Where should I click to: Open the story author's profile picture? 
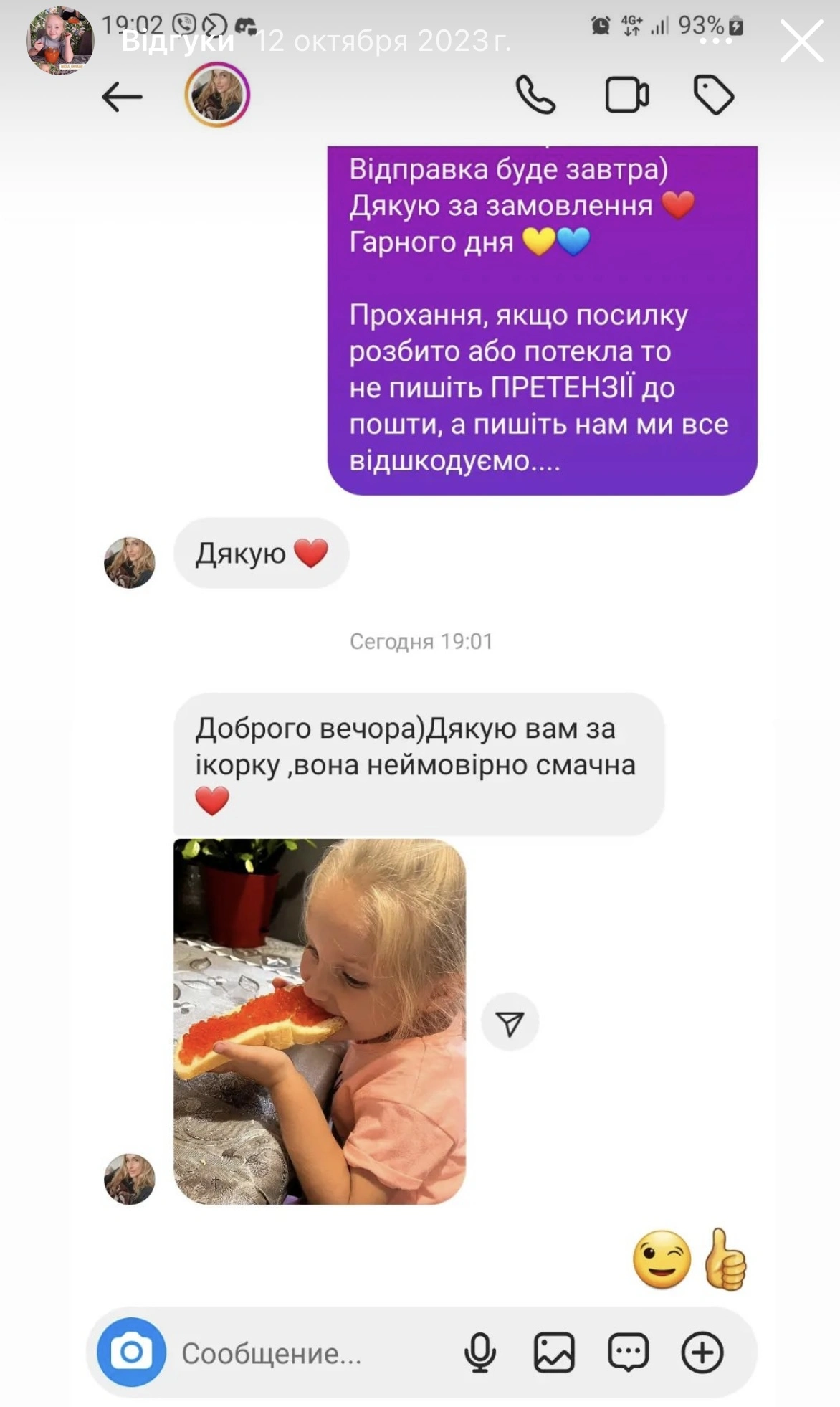(60, 41)
